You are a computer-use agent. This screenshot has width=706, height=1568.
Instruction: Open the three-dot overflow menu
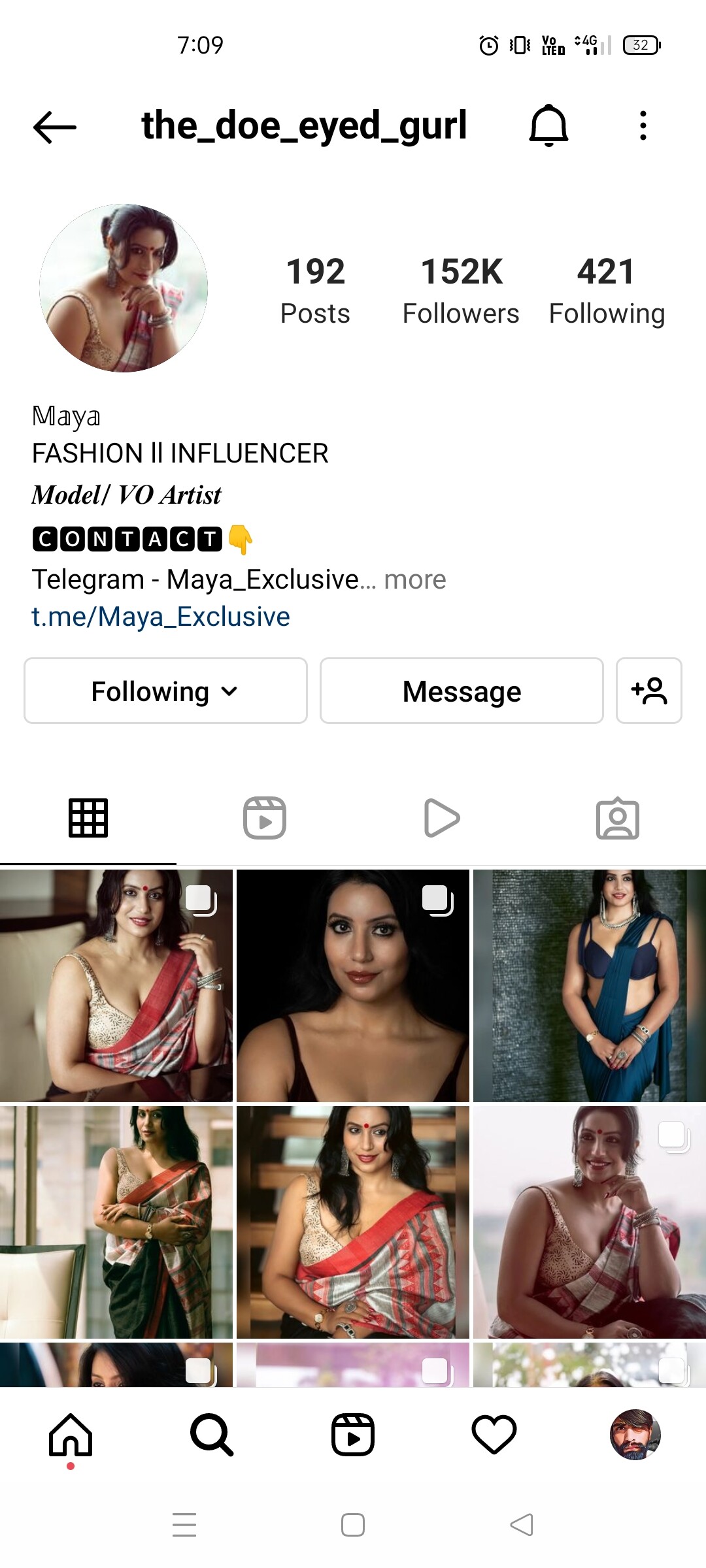tap(643, 125)
